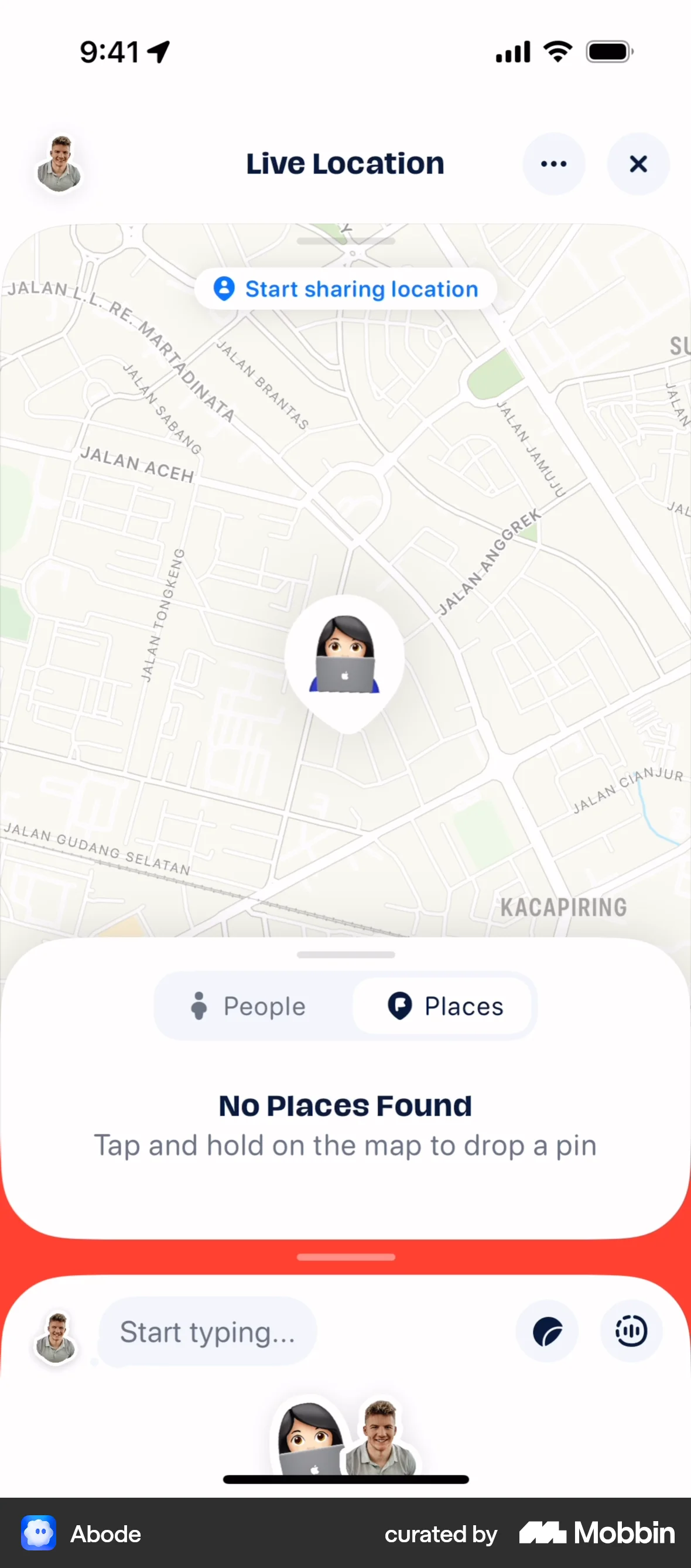Tap the person icon in the People segment
Image resolution: width=691 pixels, height=1568 pixels.
[200, 1005]
